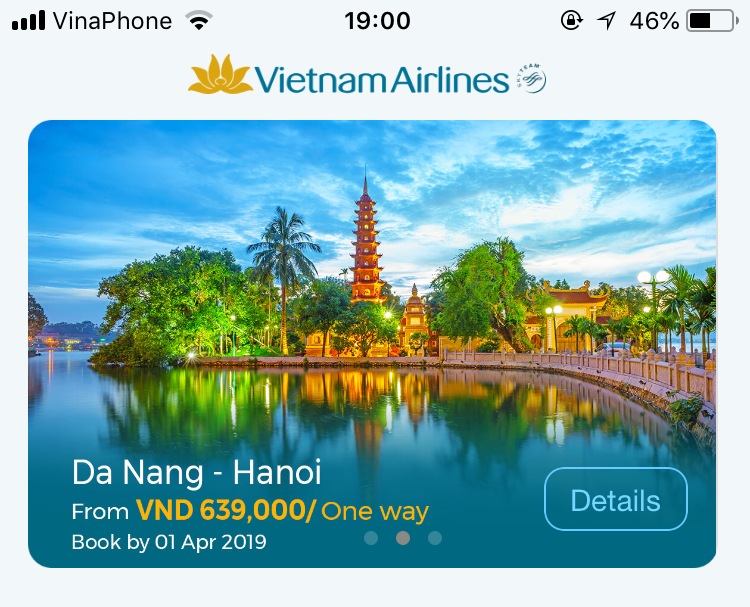Open Details for Da Nang - Hanoi offer
Image resolution: width=750 pixels, height=607 pixels.
(x=616, y=500)
